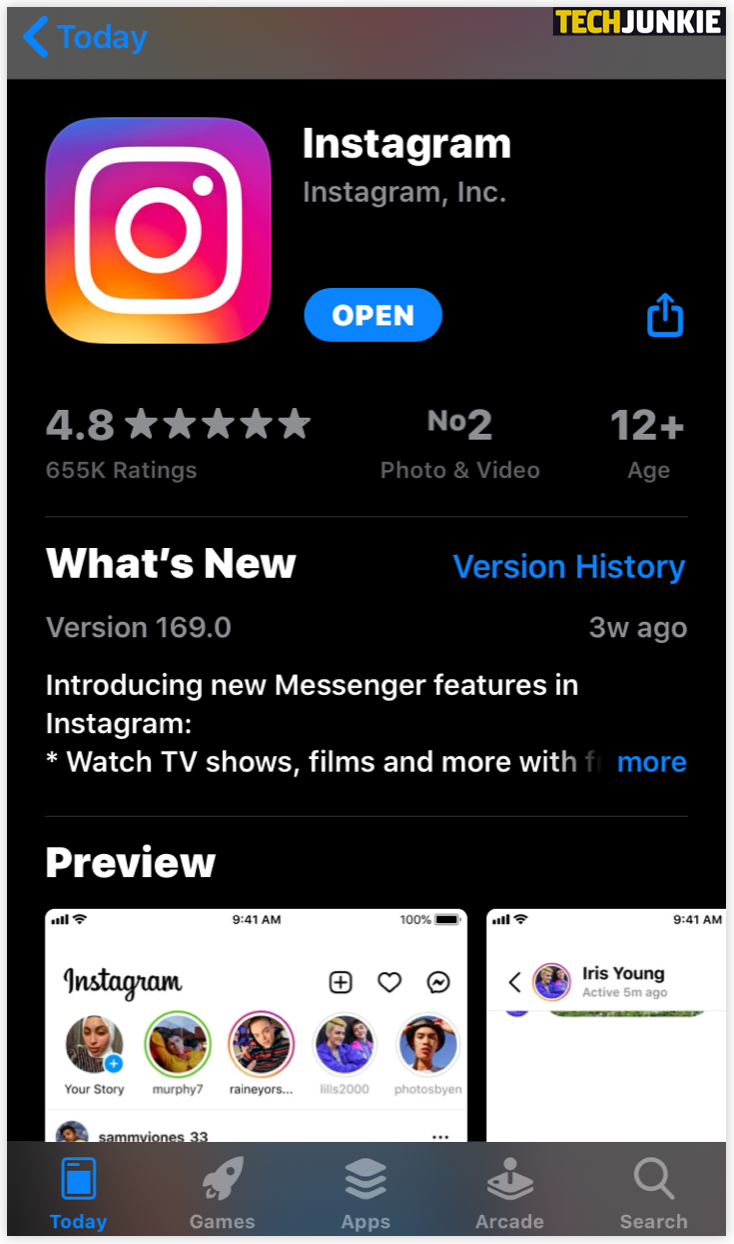
Task: View the Version History
Action: coord(569,567)
